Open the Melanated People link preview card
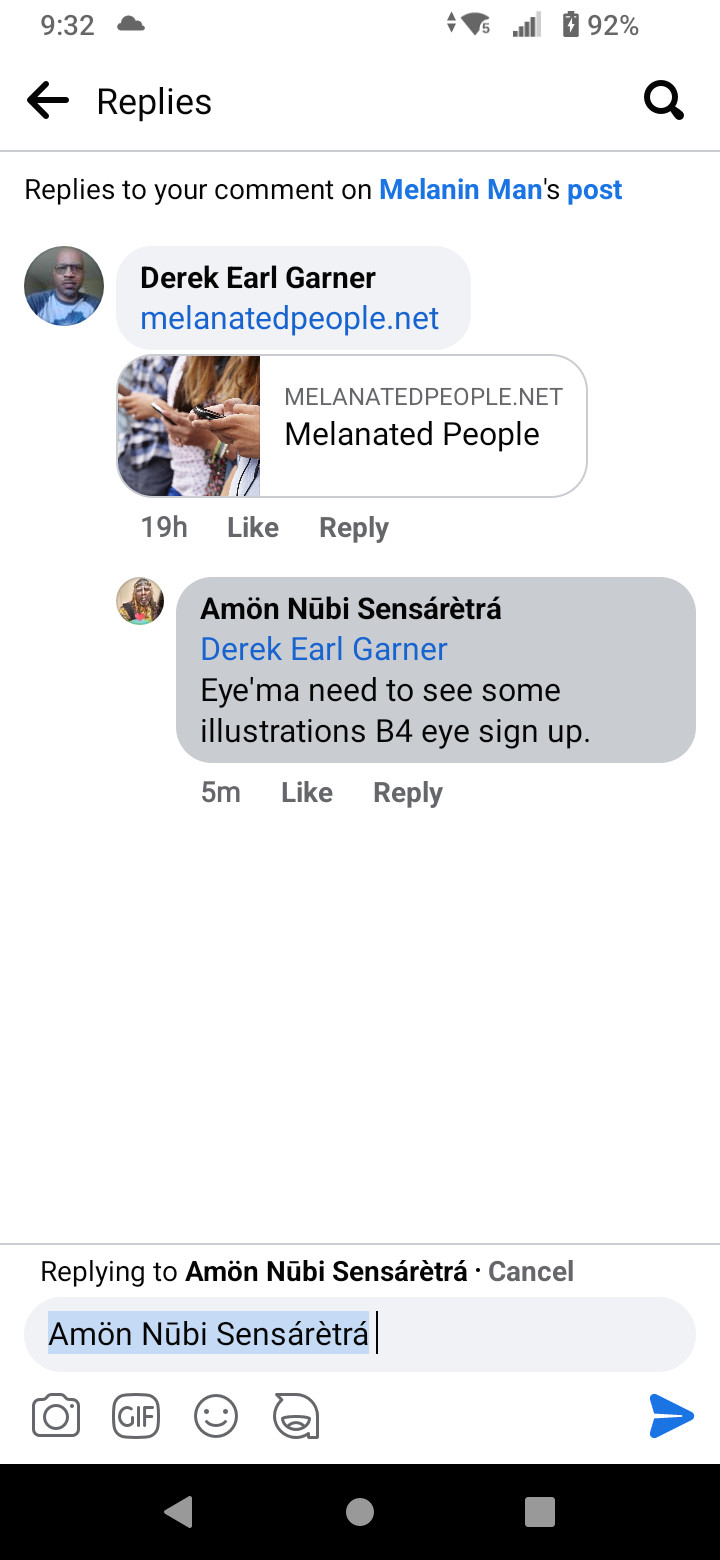 (352, 426)
